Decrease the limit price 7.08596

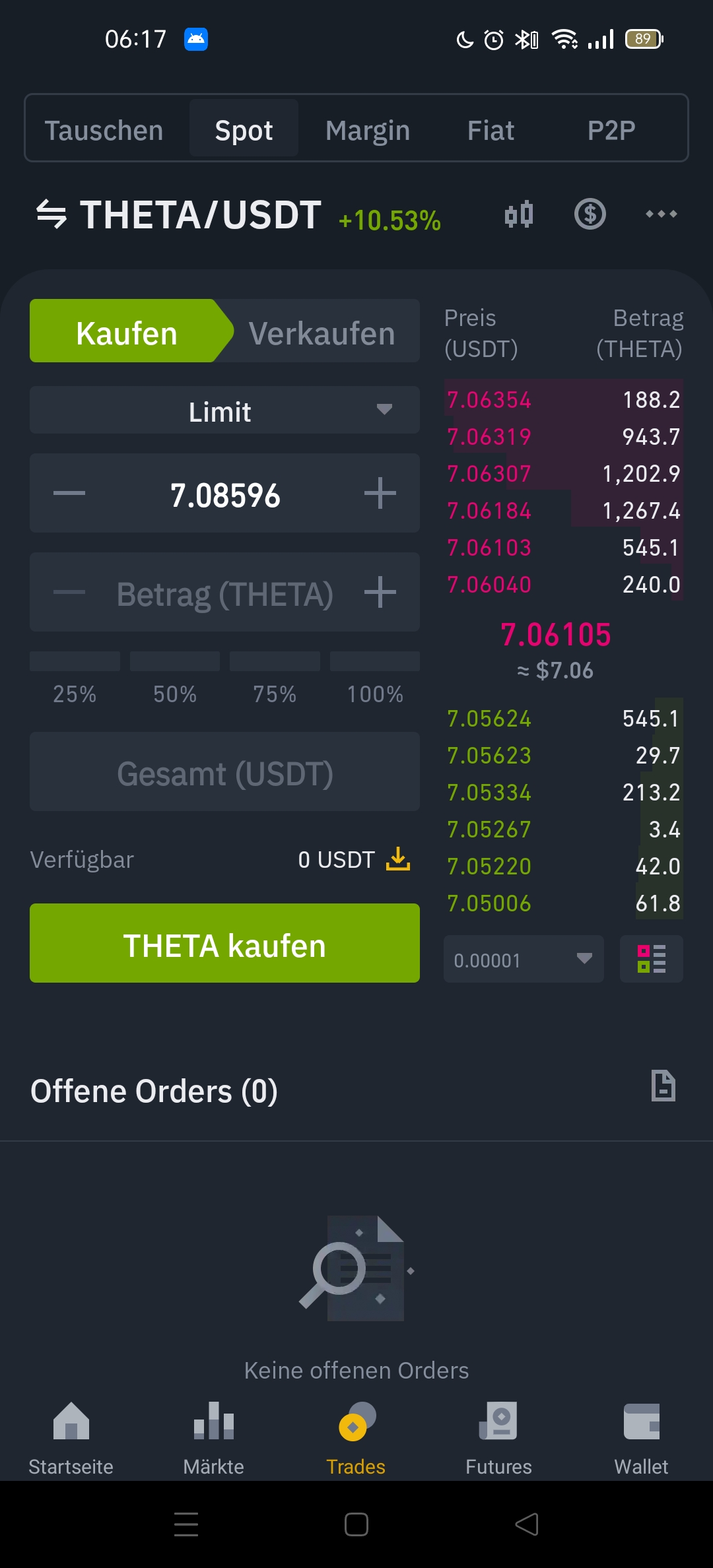[x=69, y=494]
